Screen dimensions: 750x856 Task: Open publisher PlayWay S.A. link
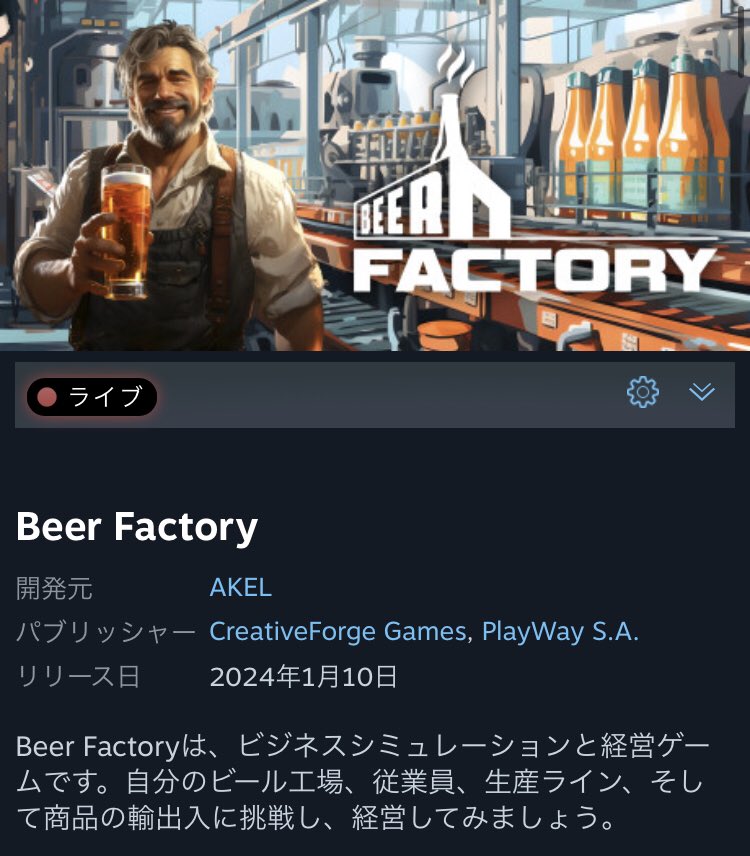click(560, 632)
